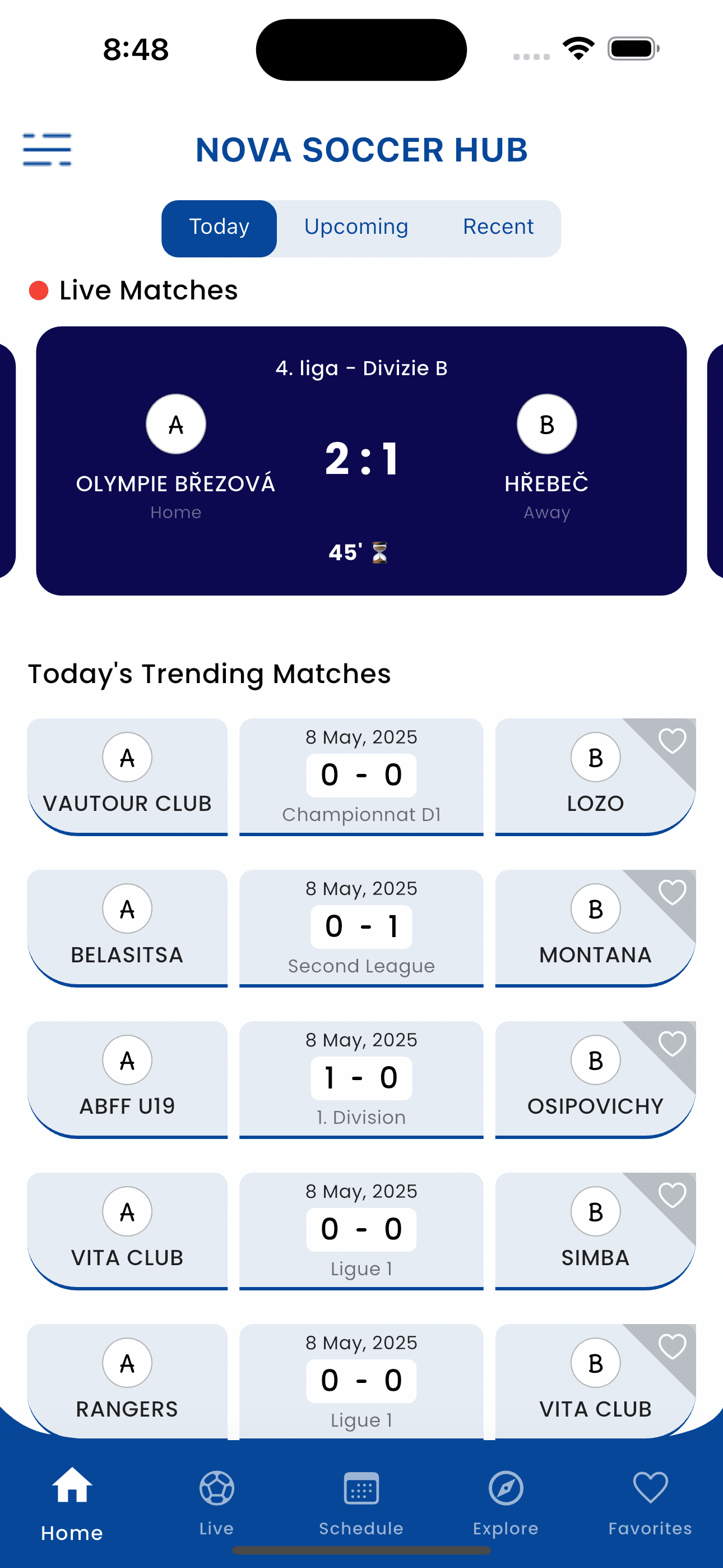Favorite the ABFF U19 vs Osipovichy match
The image size is (723, 1568).
(x=672, y=1045)
